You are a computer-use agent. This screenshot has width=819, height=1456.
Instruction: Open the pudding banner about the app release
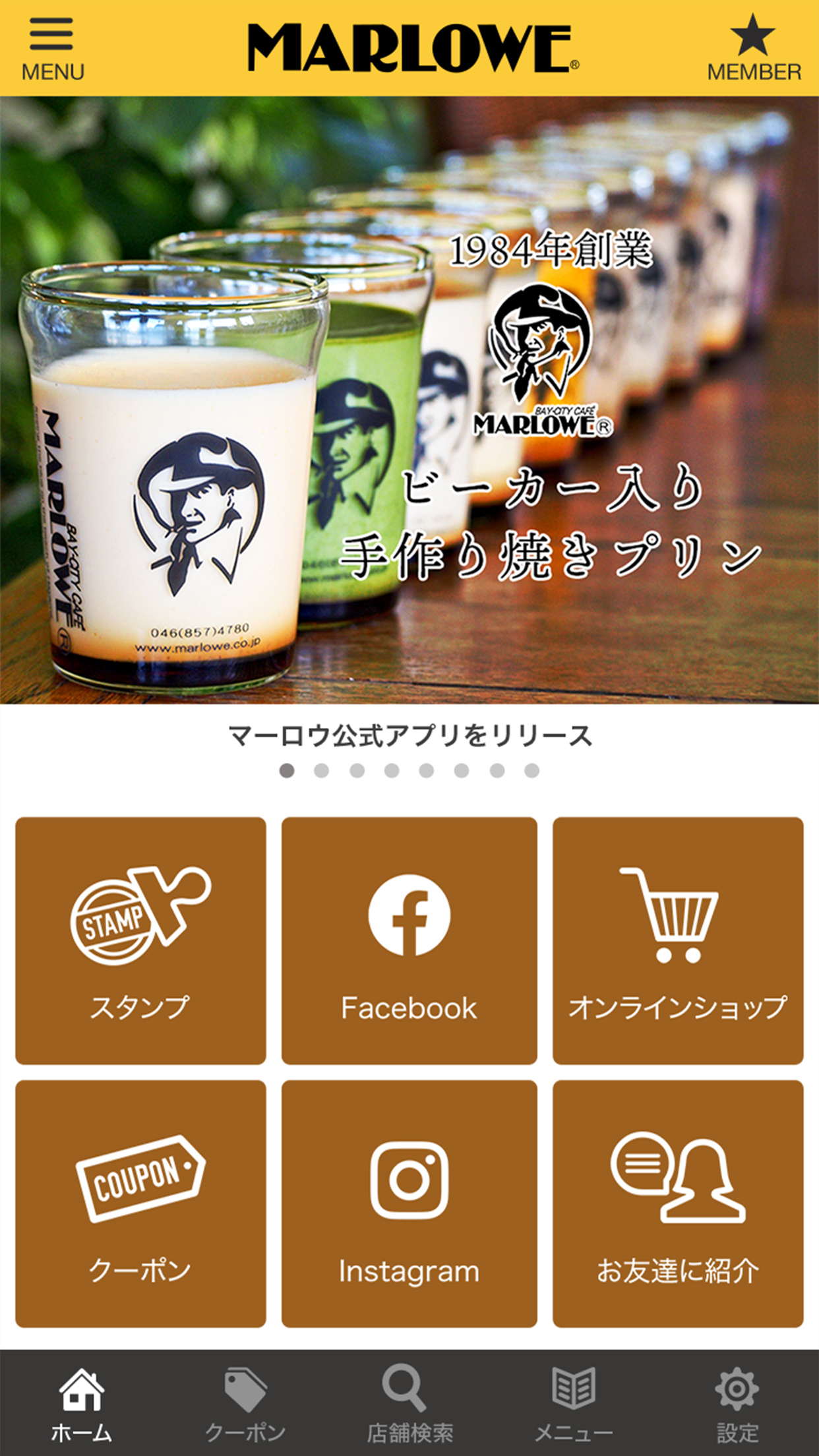(x=409, y=400)
